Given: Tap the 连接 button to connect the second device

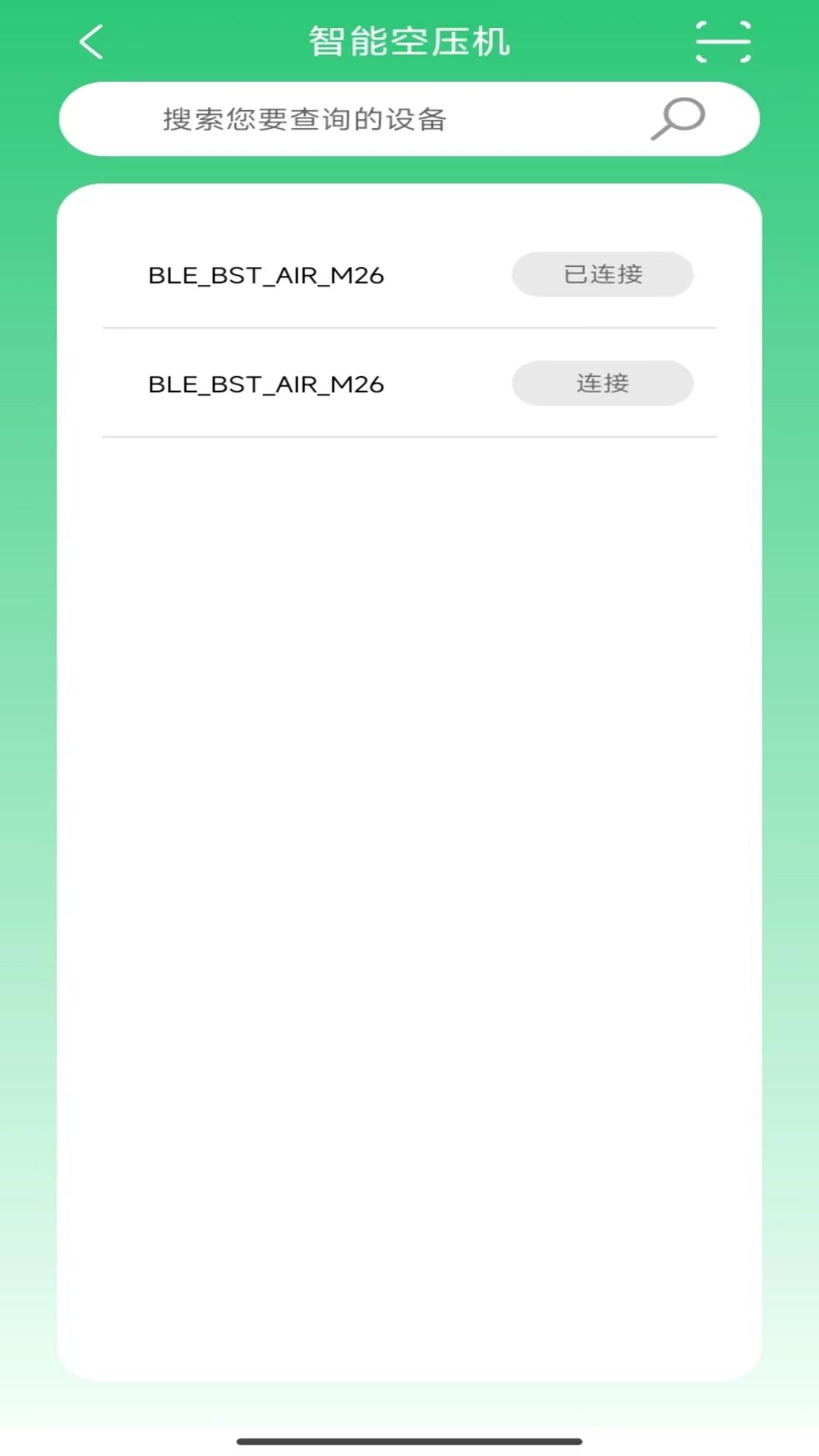Looking at the screenshot, I should (602, 384).
